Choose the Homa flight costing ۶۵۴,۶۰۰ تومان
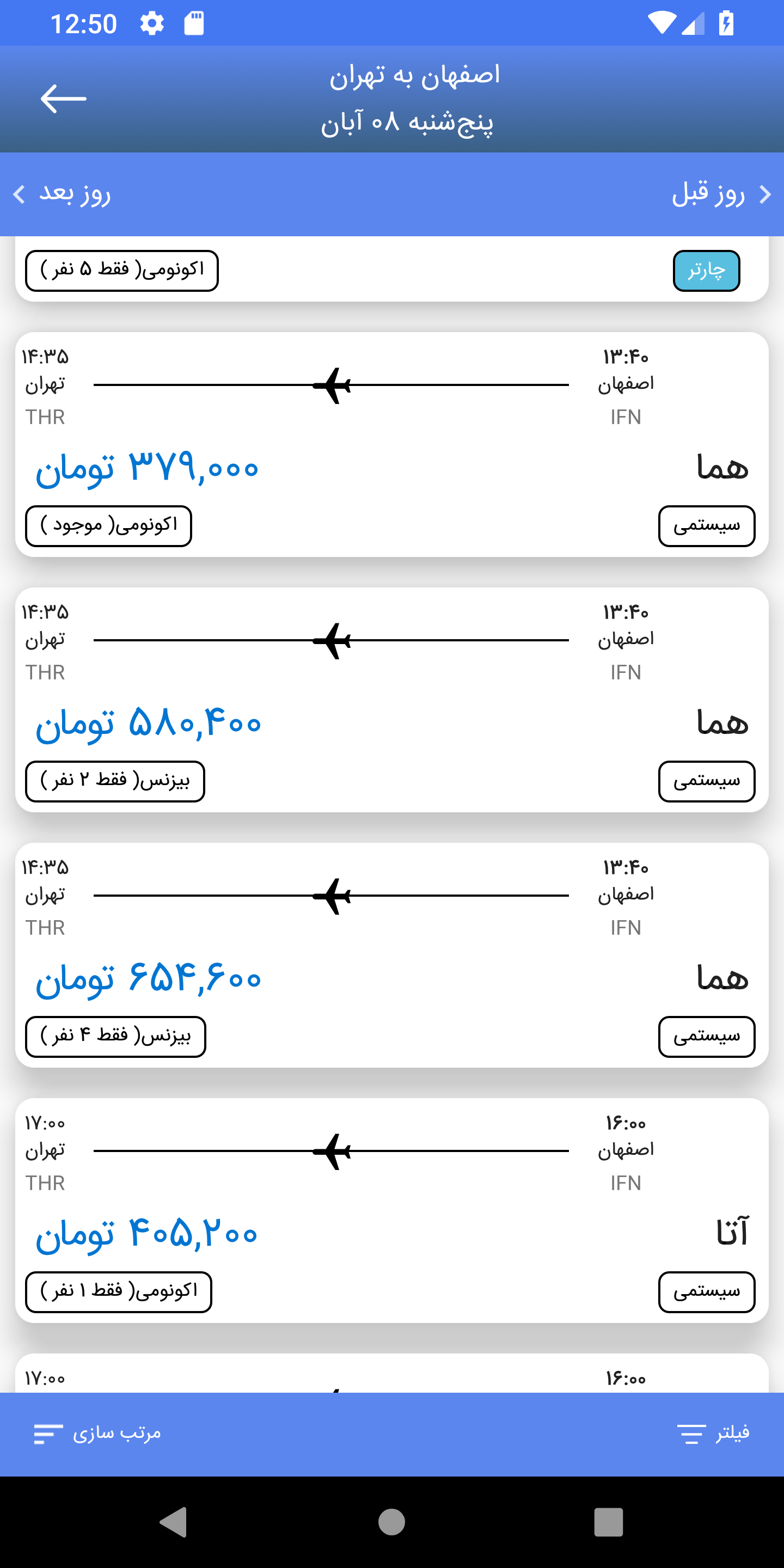Screen dimensions: 784x1568 coord(391,954)
